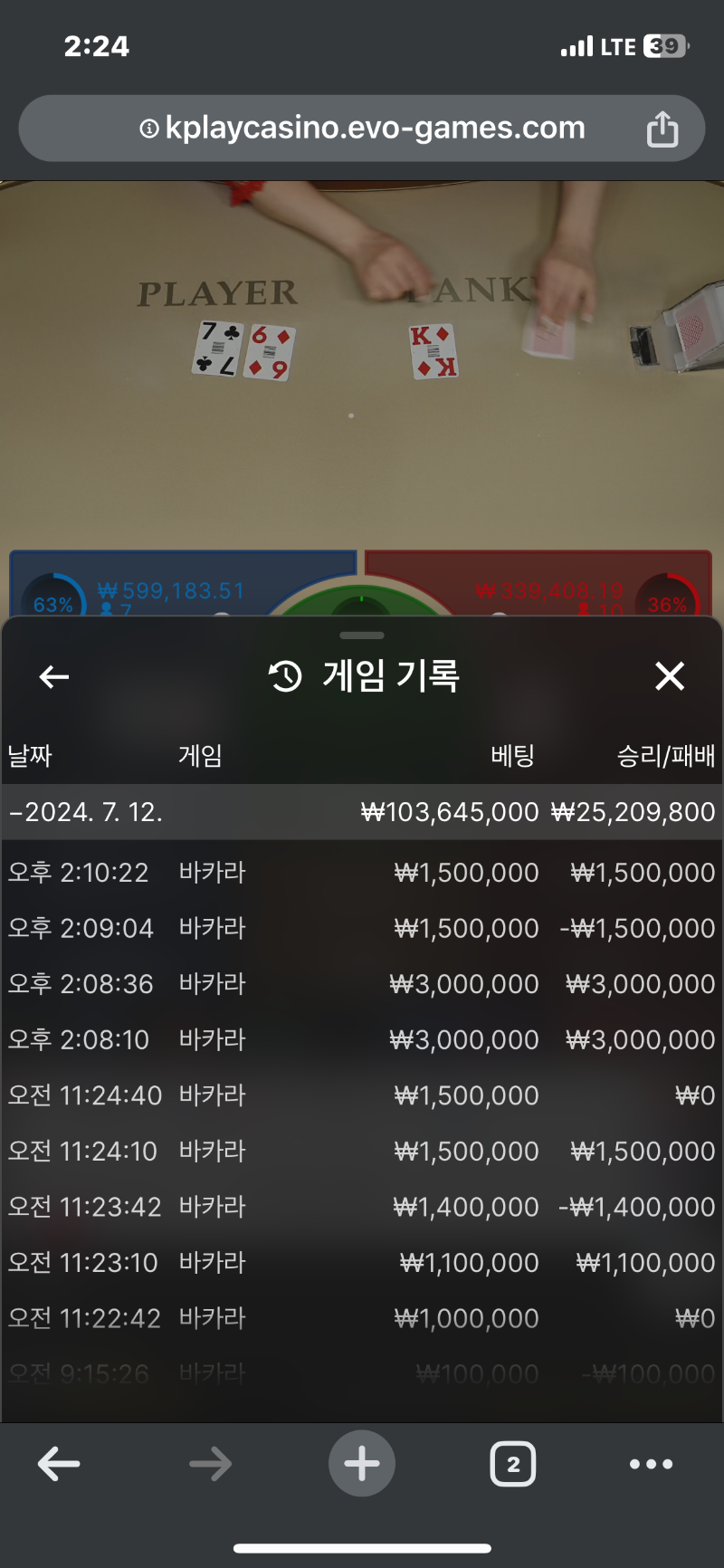The width and height of the screenshot is (724, 1568).
Task: Open the 오전 11:23:10 바카라 record
Action: [x=362, y=1263]
